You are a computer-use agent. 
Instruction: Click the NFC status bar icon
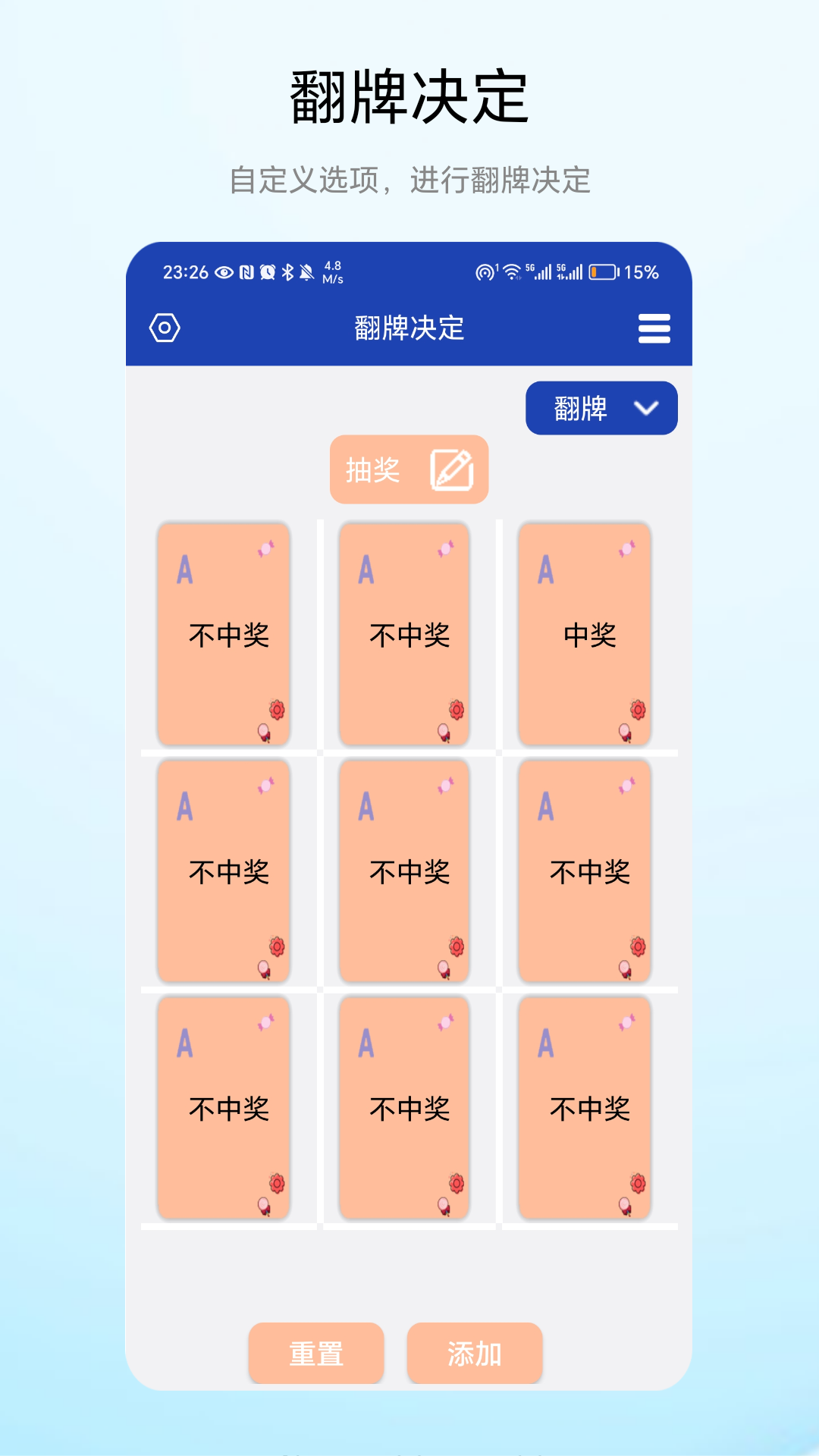(x=247, y=271)
